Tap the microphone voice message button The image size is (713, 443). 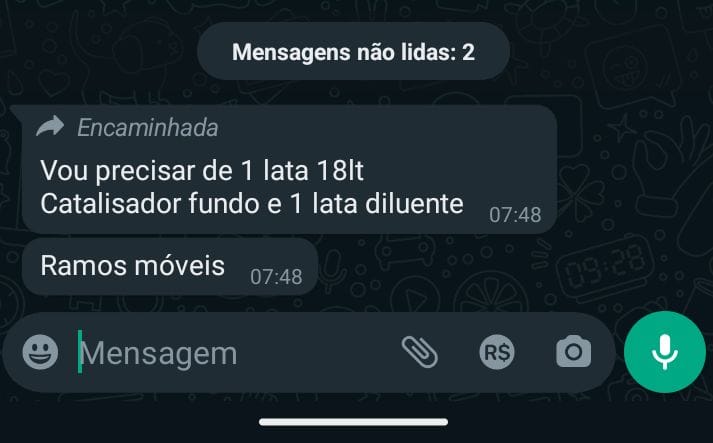[x=664, y=352]
